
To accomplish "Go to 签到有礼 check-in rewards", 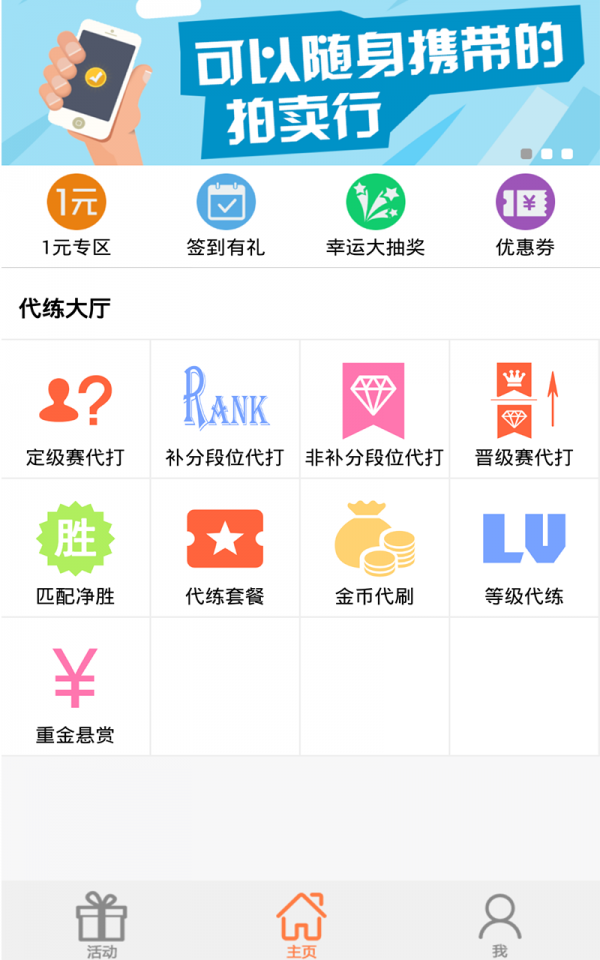I will tap(225, 214).
